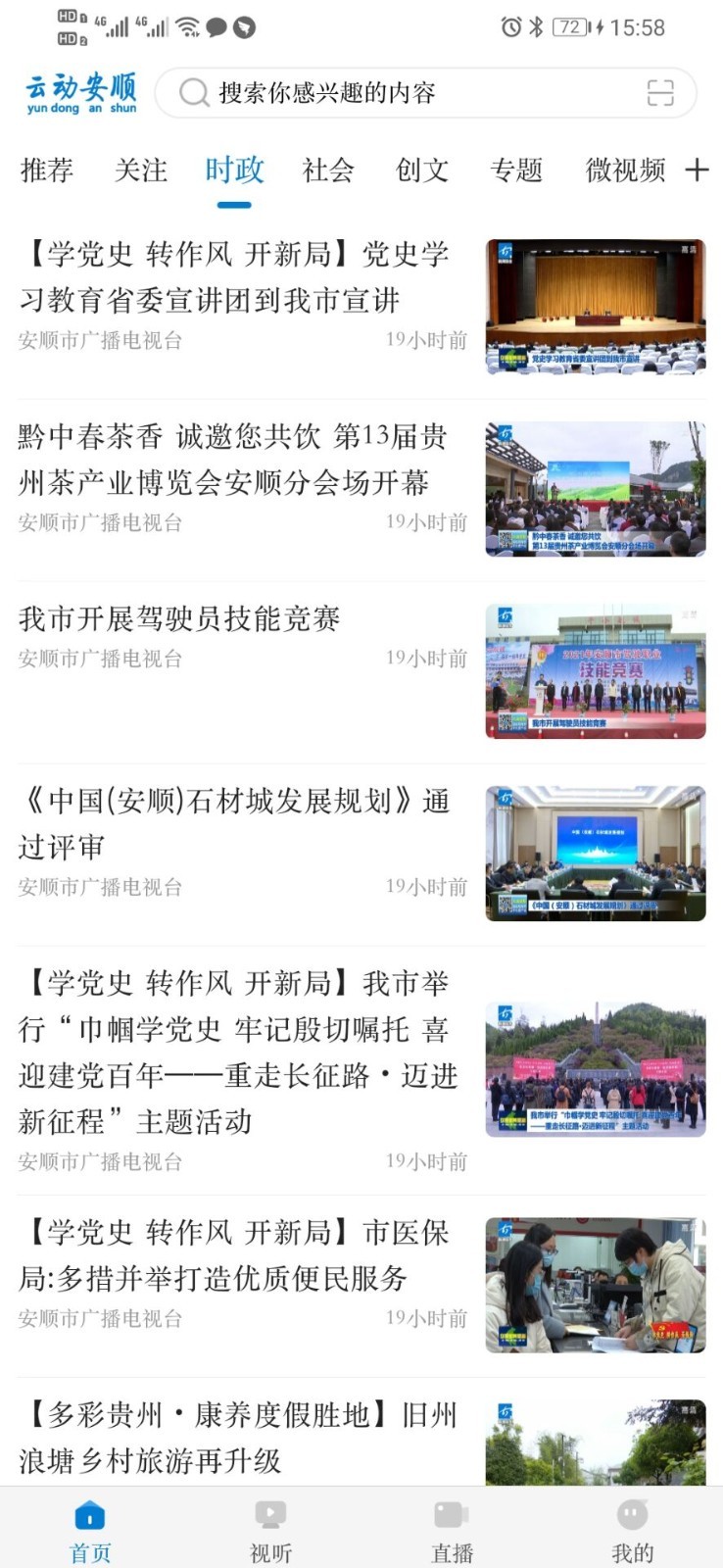Read 市医保局 便民服务 news
Screen dimensions: 723x1568
click(x=233, y=1255)
